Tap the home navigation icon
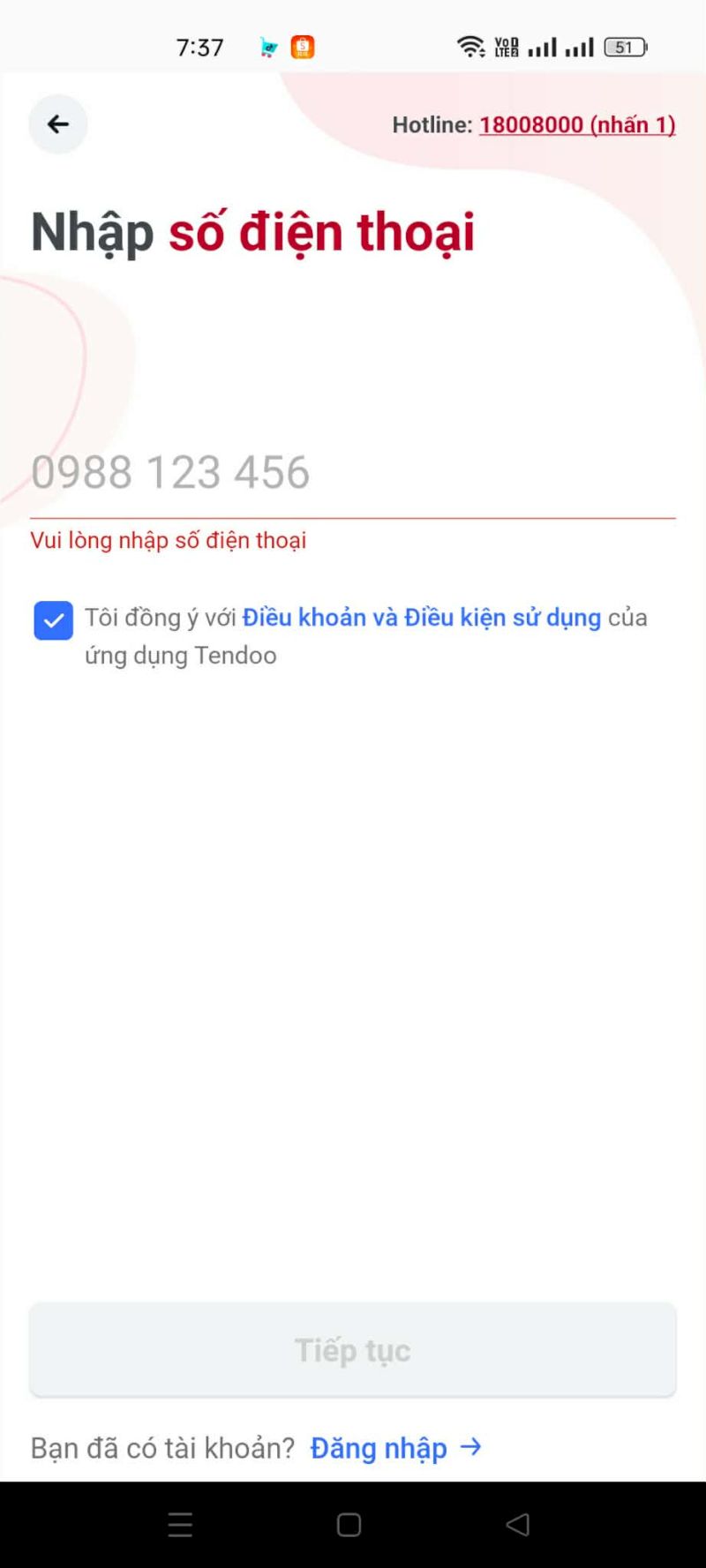 click(x=349, y=1526)
